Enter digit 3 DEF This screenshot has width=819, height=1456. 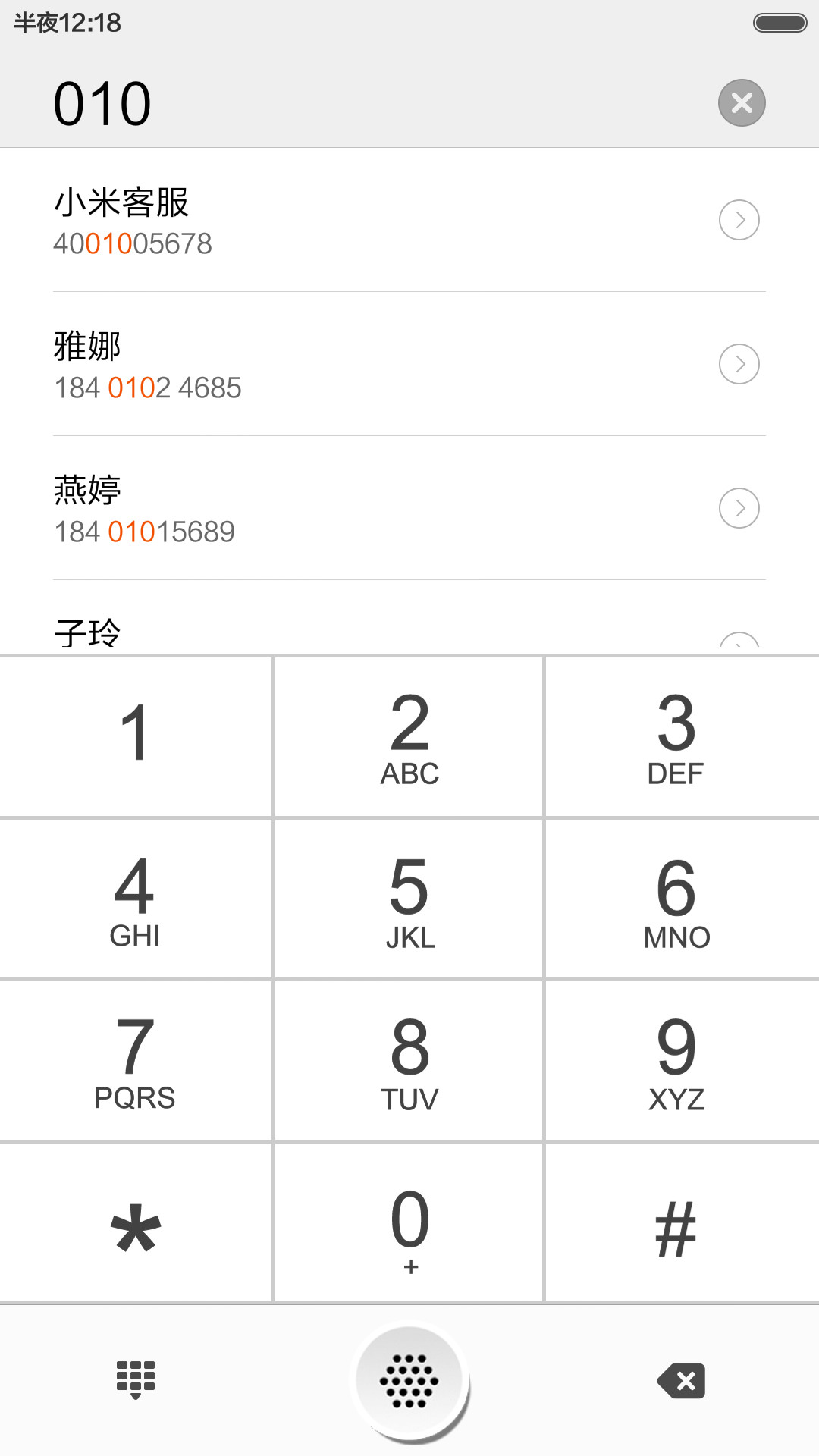click(682, 737)
